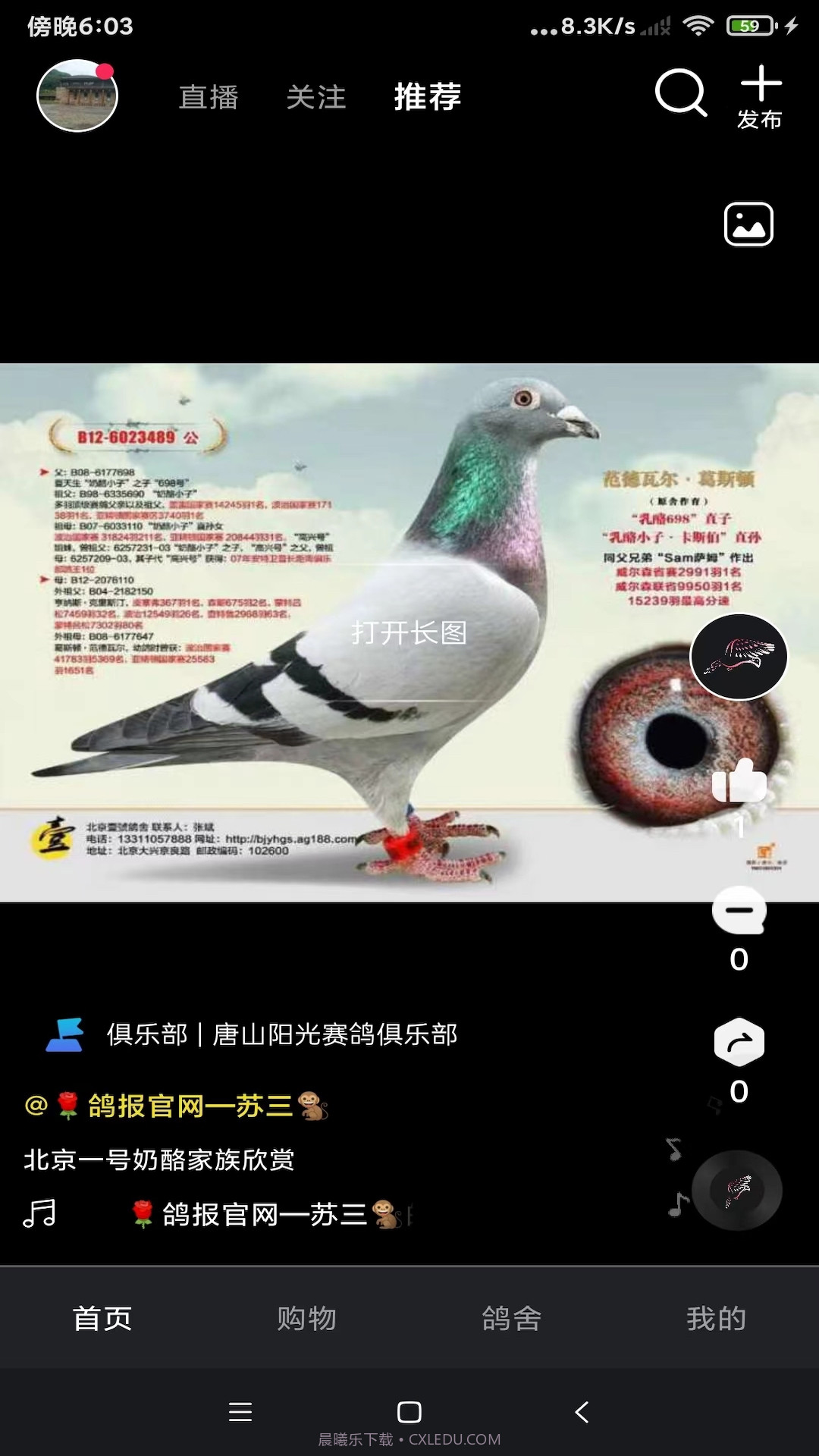Screen dimensions: 819x1456
Task: Open 唐山阳光赛鸽俱乐部 club link
Action: point(281,1034)
